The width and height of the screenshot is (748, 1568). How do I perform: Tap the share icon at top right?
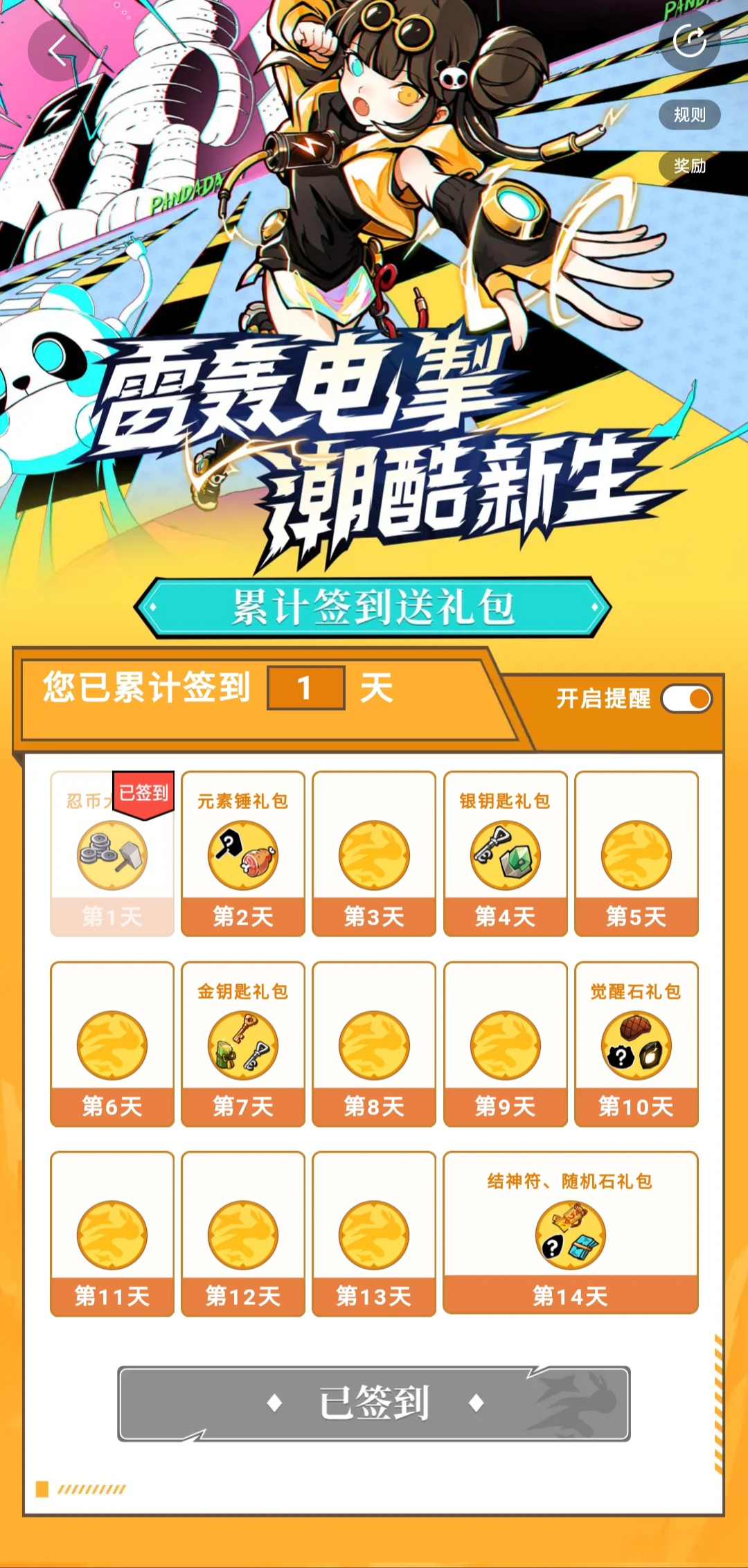click(x=689, y=40)
